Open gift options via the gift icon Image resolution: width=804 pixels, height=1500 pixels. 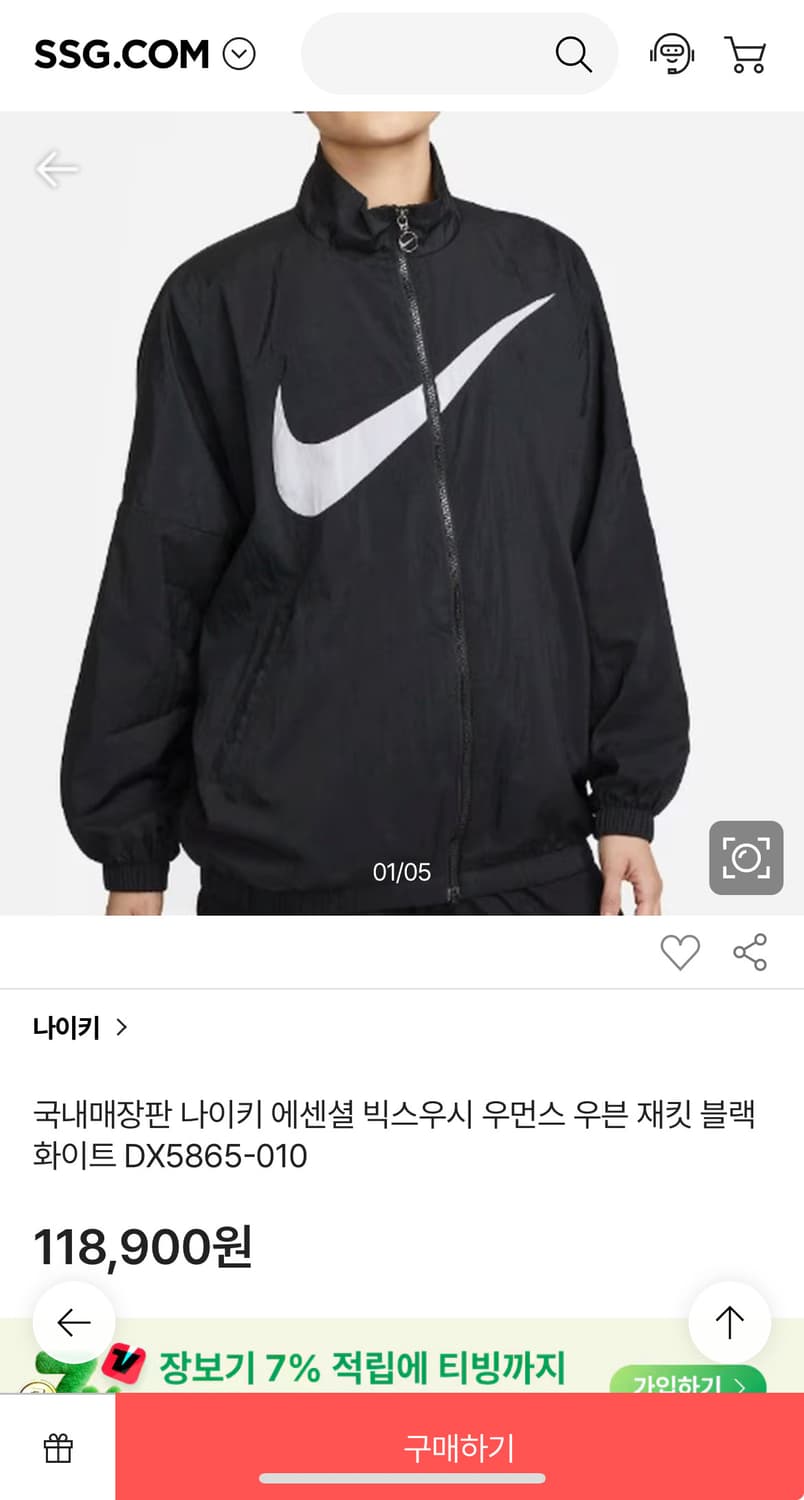coord(57,1447)
